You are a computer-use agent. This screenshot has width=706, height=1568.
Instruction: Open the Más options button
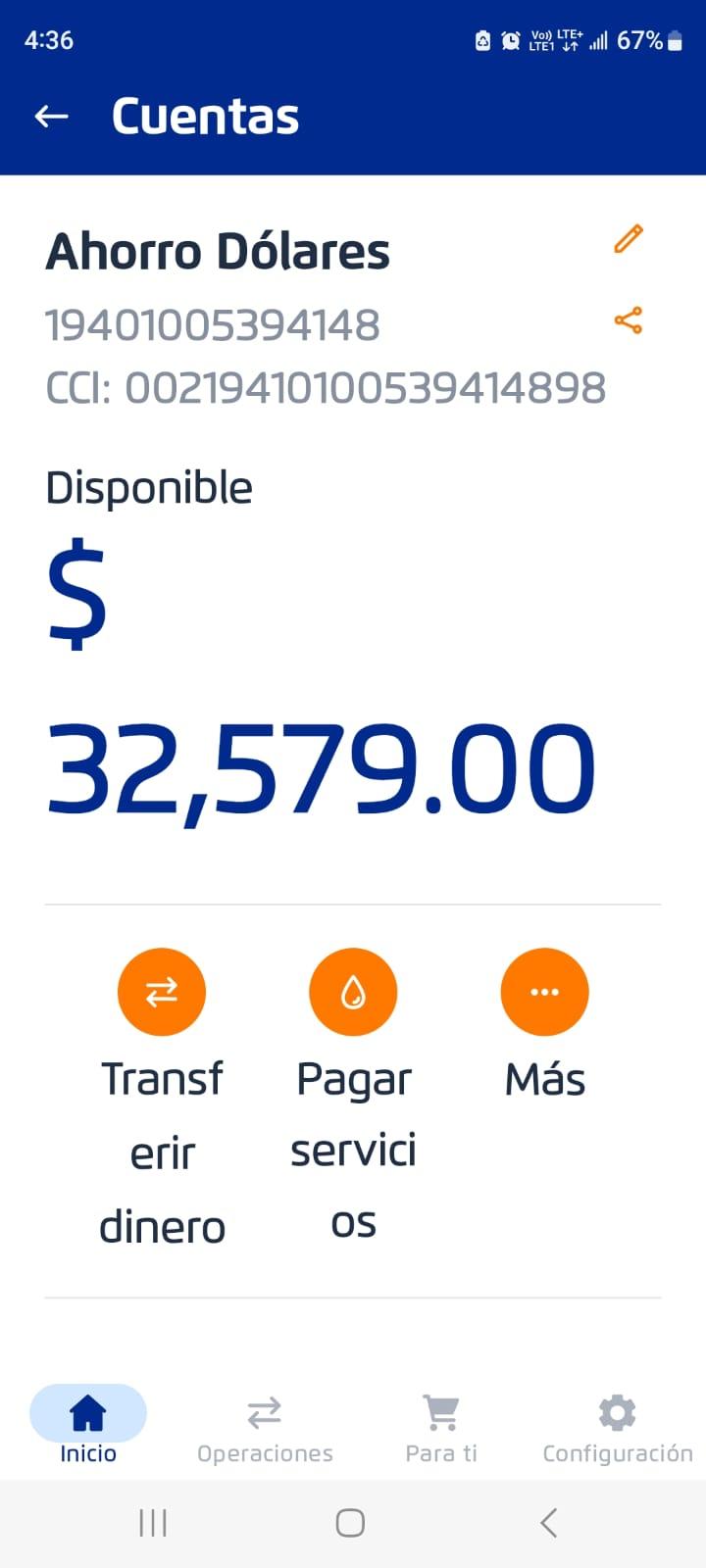[x=544, y=993]
